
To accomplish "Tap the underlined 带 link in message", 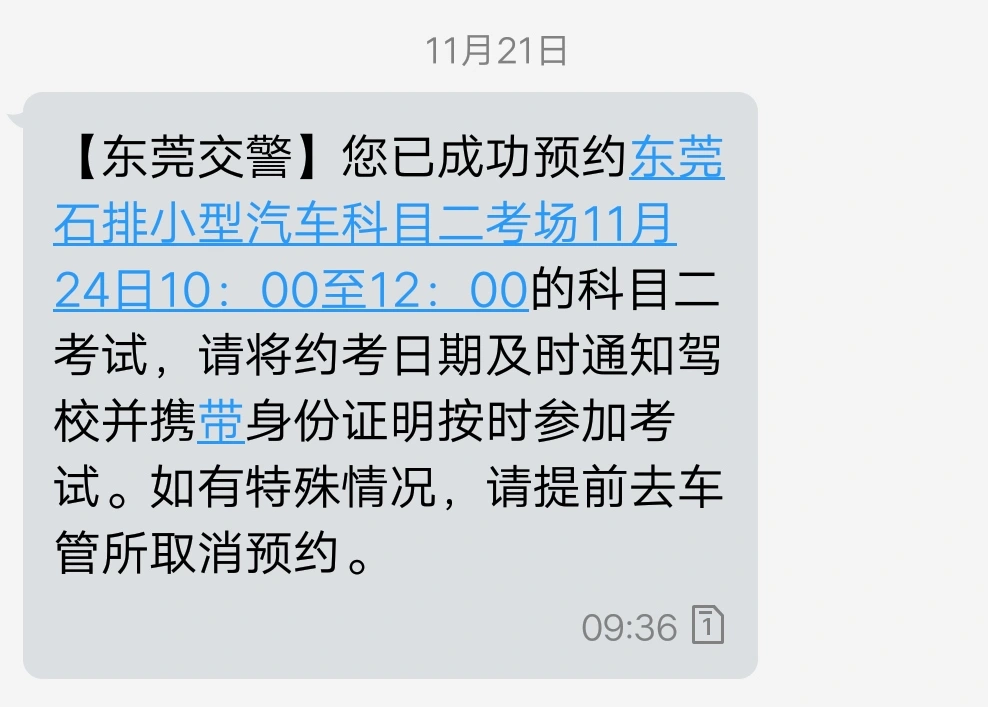I will (221, 423).
